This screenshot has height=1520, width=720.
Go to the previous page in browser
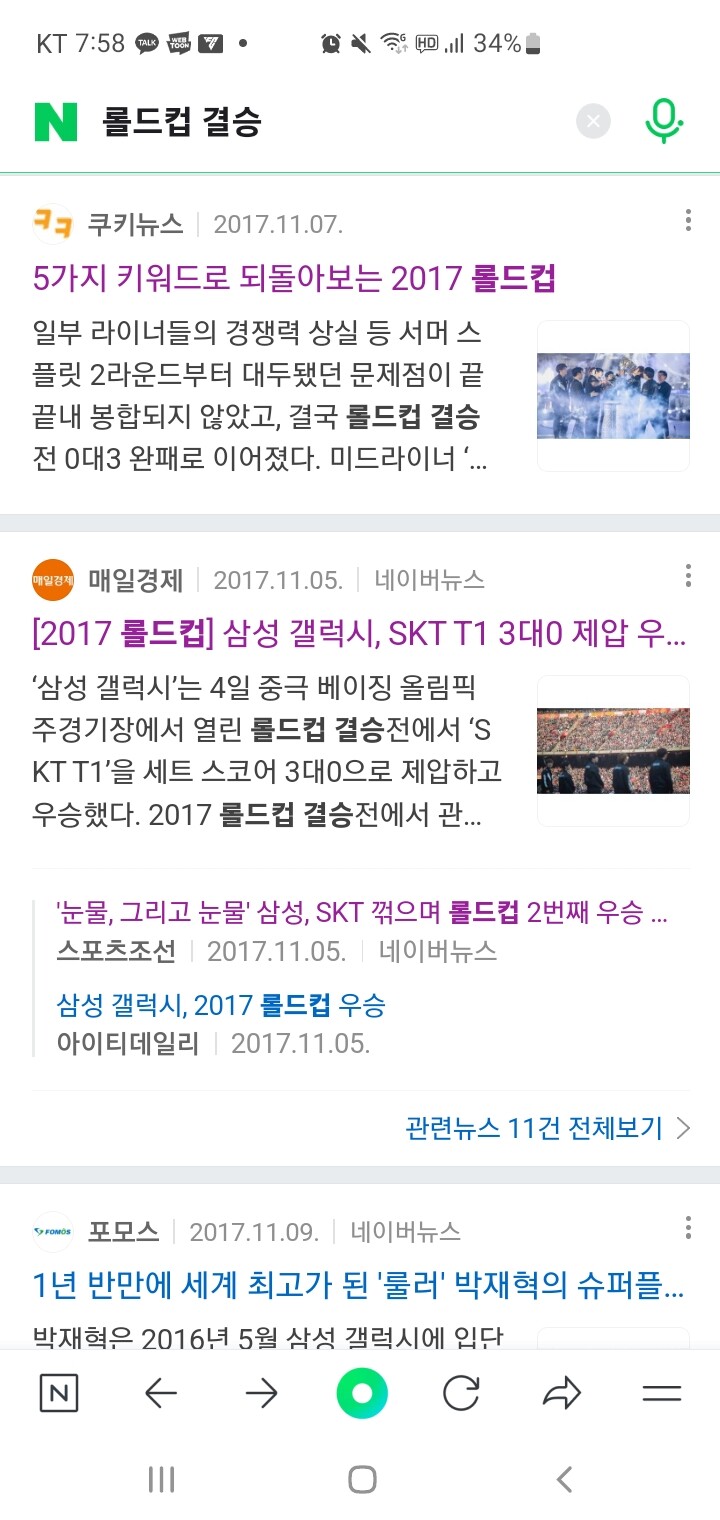161,1393
